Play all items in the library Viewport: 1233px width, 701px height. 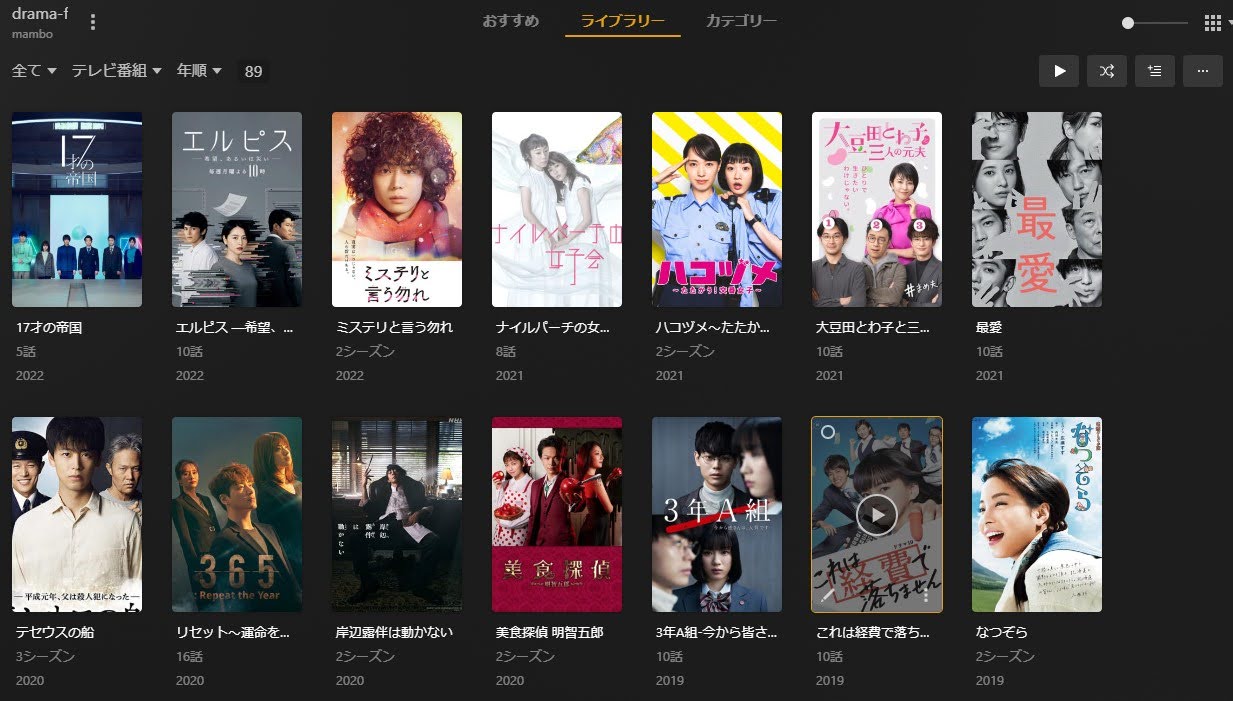point(1059,71)
